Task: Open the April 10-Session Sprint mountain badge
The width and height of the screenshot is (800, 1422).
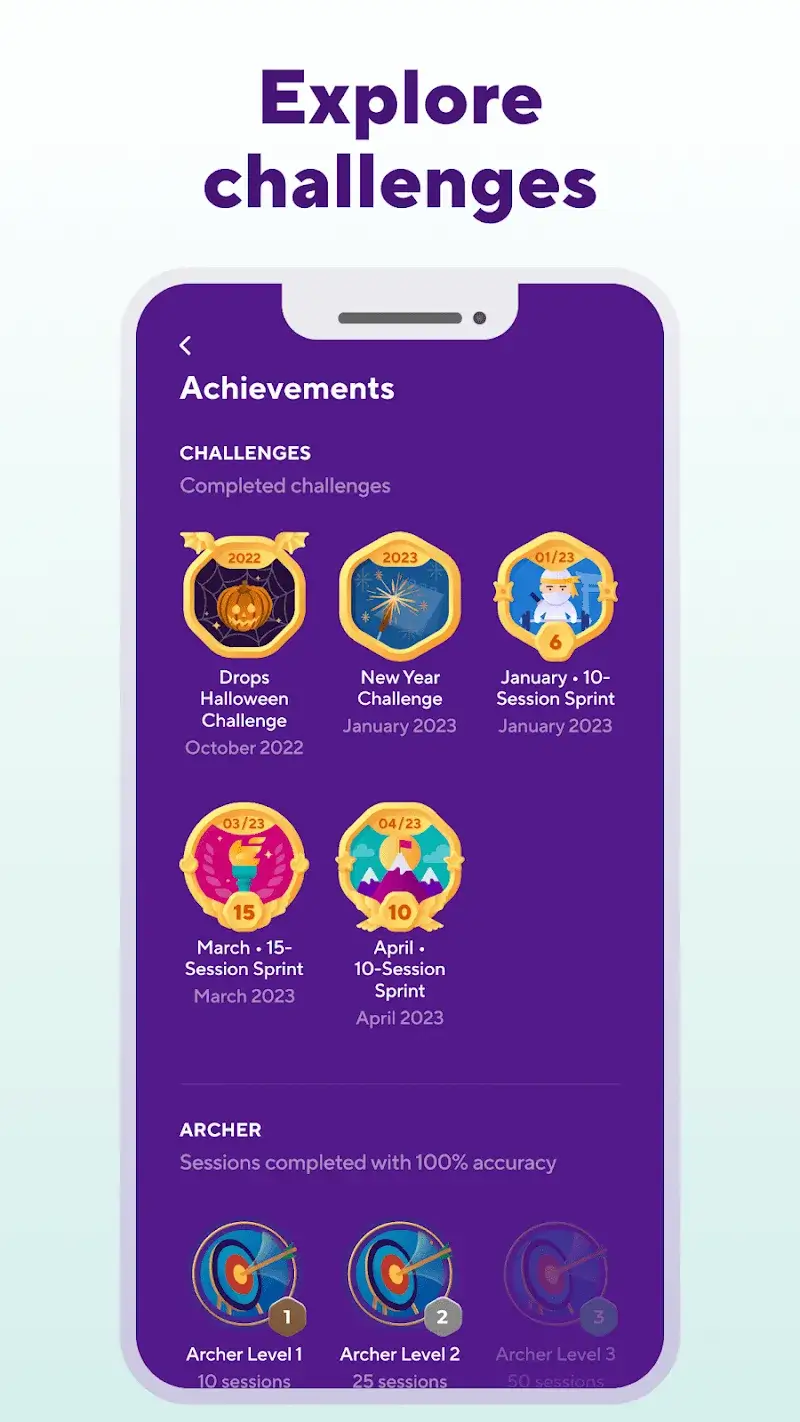Action: tap(400, 865)
